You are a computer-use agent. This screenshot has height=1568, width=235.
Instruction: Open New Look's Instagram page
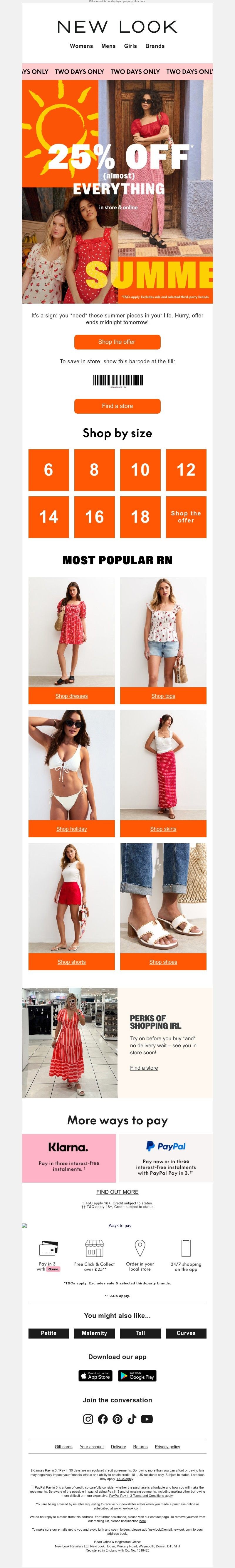coord(88,1419)
